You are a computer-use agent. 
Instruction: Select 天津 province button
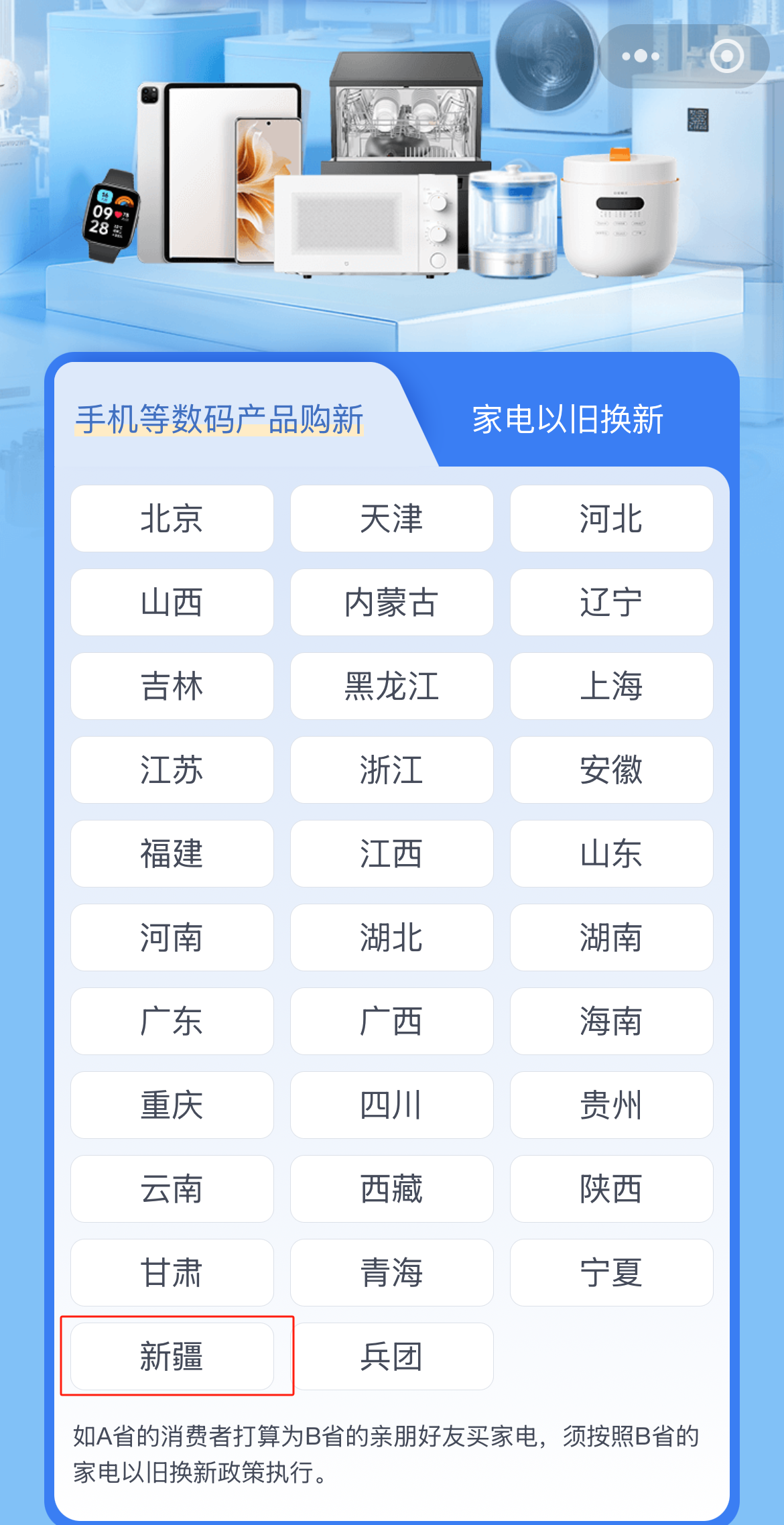coord(392,519)
